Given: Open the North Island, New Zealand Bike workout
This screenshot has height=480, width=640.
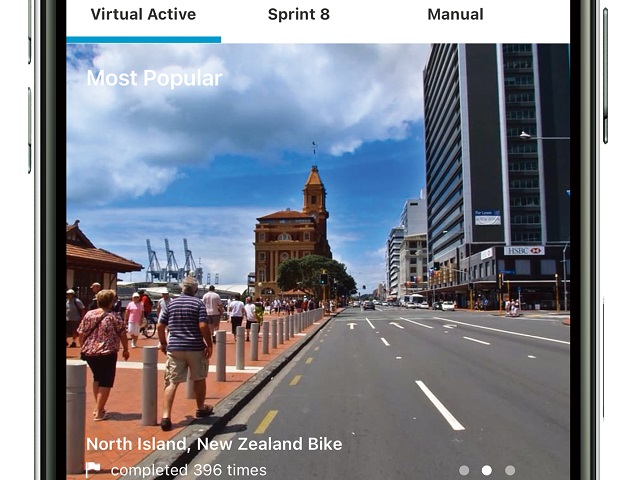Looking at the screenshot, I should (x=214, y=444).
